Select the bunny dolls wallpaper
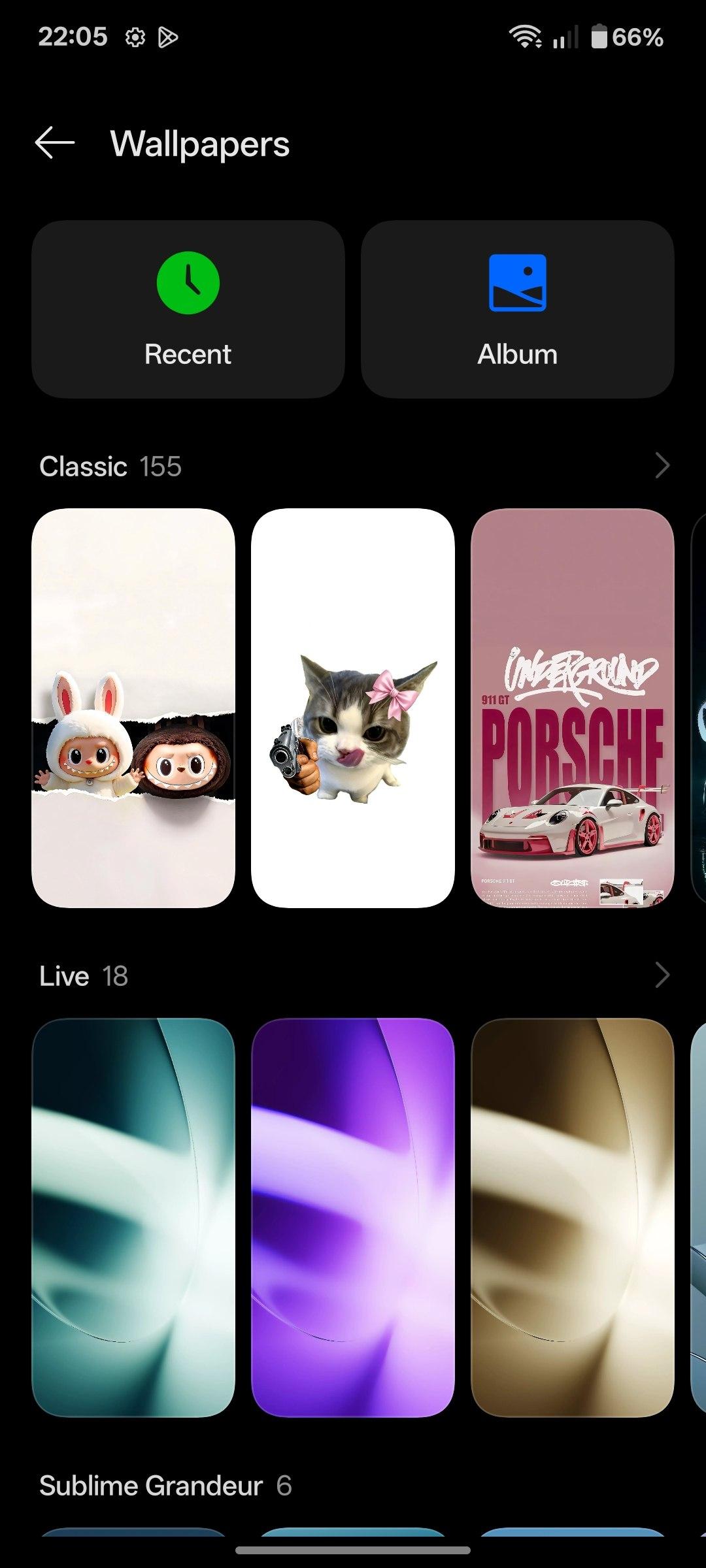The height and width of the screenshot is (1568, 706). click(133, 708)
